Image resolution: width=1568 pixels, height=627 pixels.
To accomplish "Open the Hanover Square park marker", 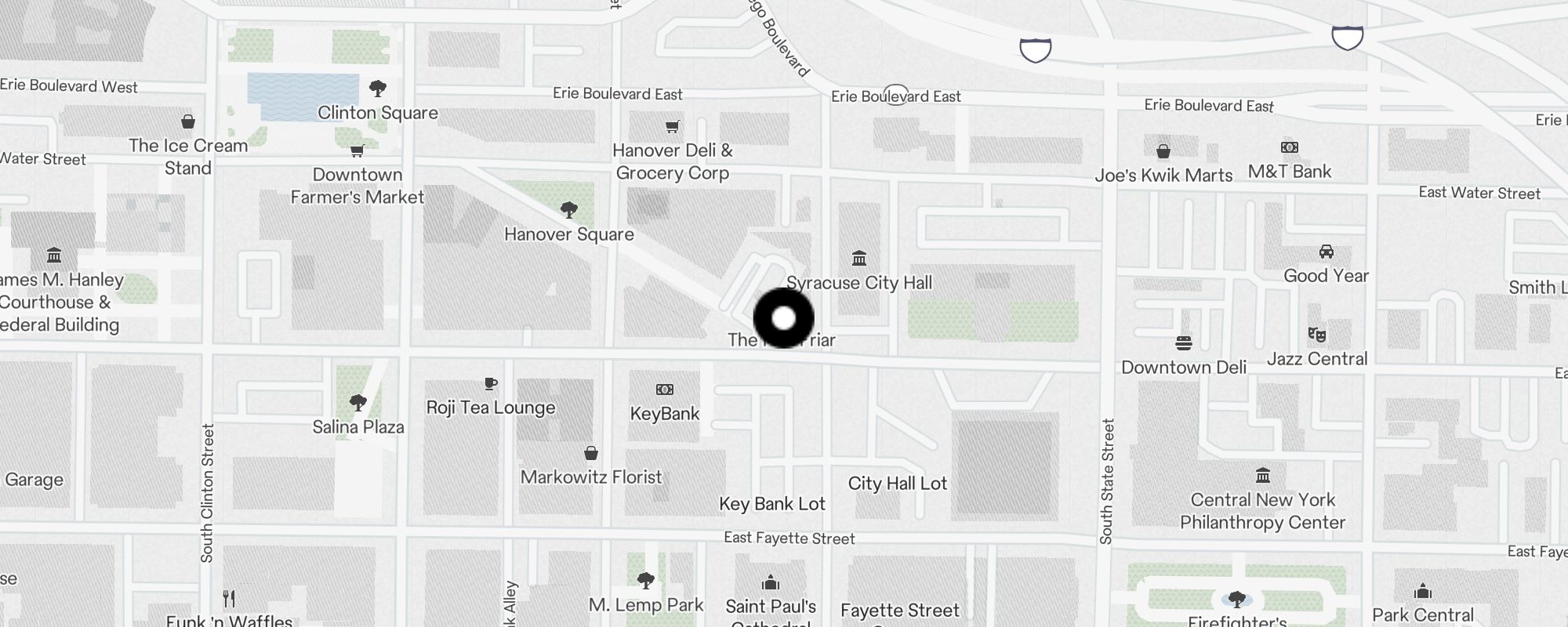I will [x=569, y=210].
